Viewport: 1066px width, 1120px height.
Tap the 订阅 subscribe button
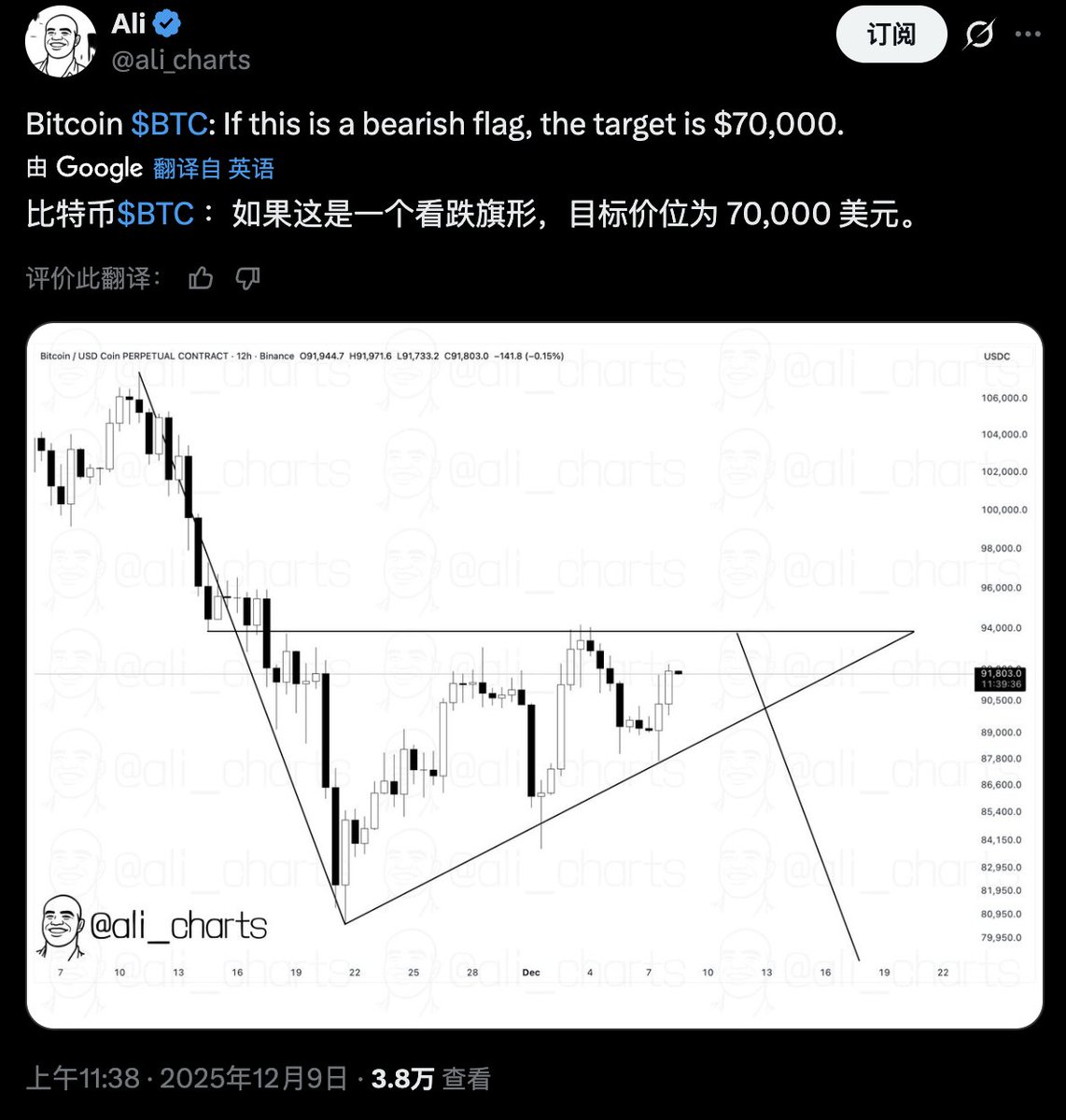(891, 35)
